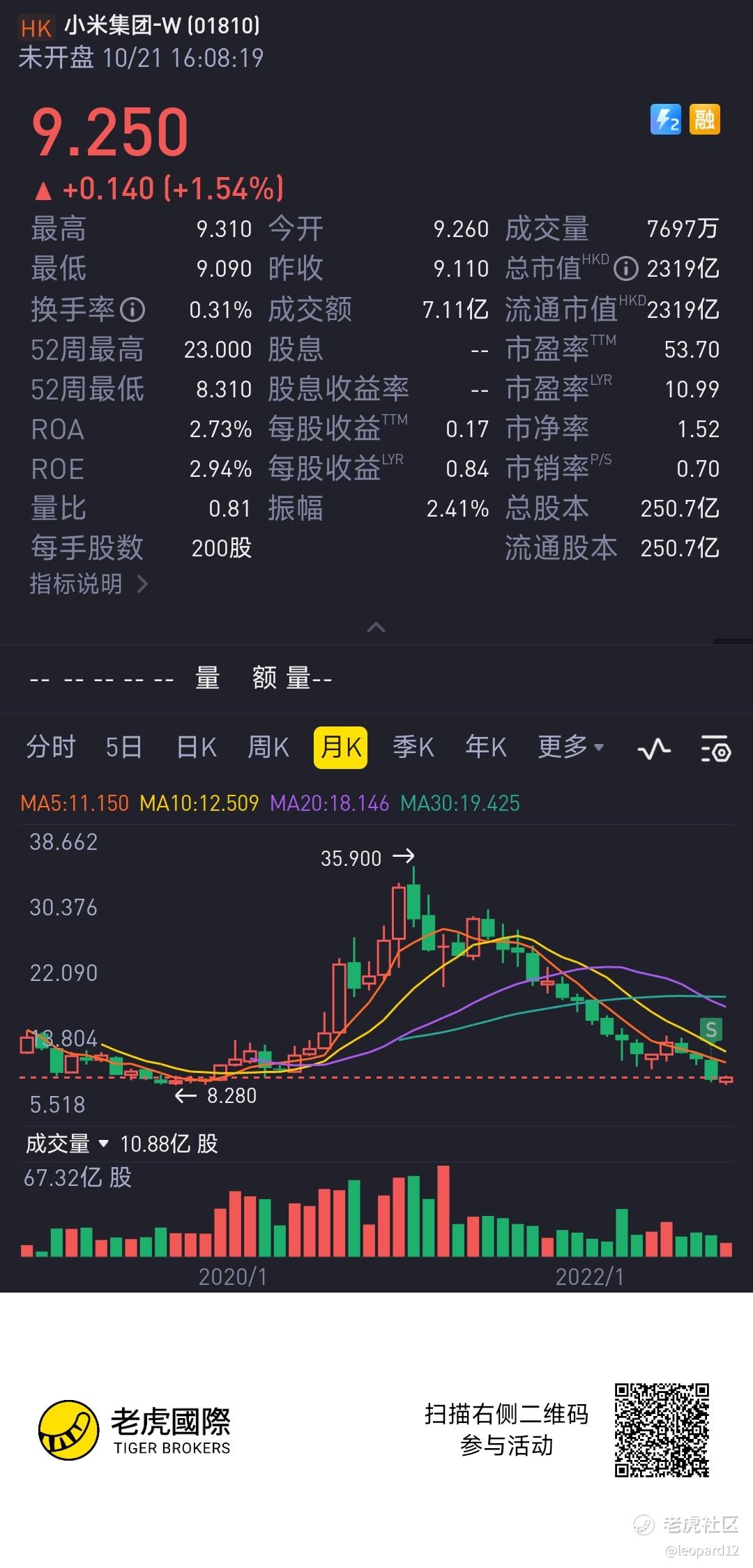Switch to the 日K chart
753x1568 pixels.
coord(197,747)
